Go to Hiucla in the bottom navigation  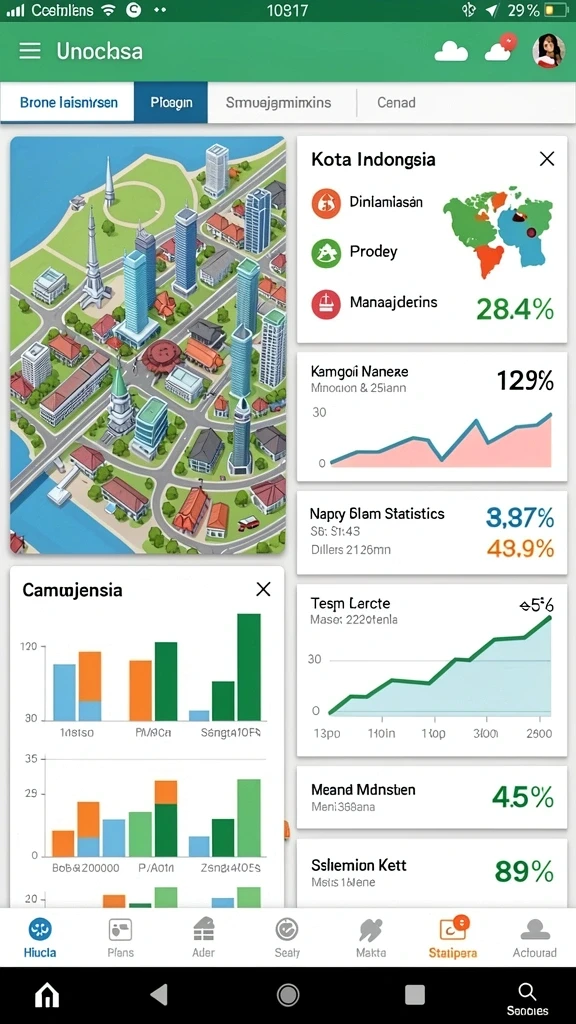[x=40, y=937]
